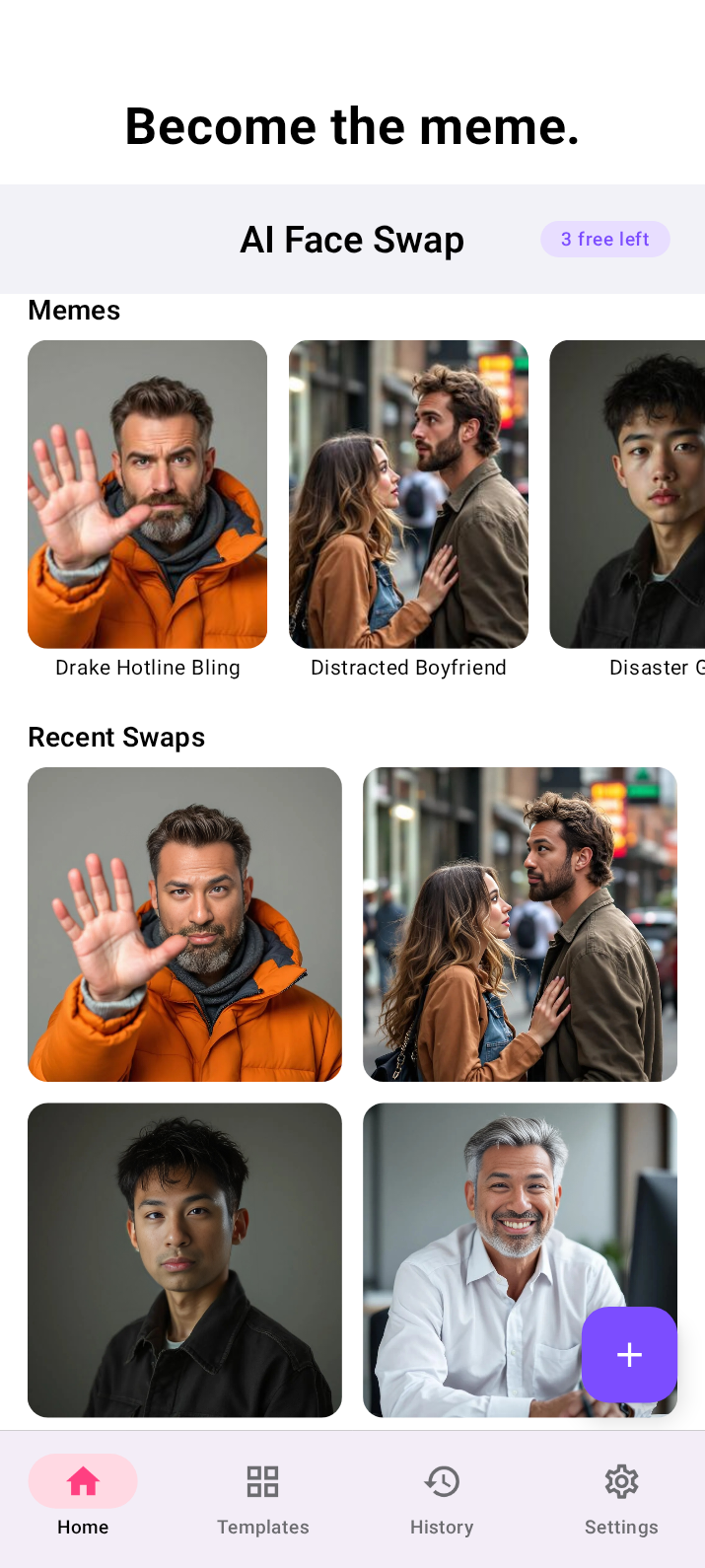This screenshot has width=705, height=1568.
Task: Open the History tab
Action: pyautogui.click(x=442, y=1499)
